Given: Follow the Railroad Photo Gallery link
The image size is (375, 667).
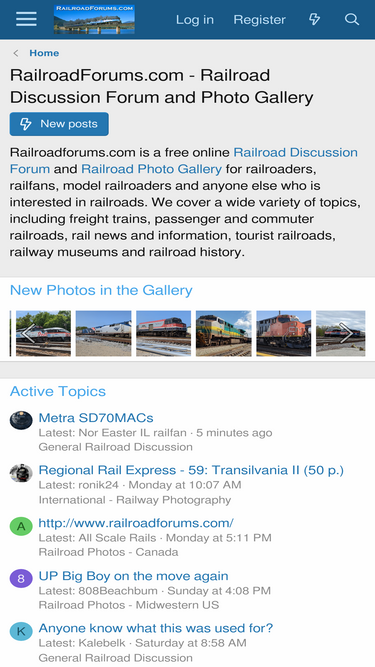Looking at the screenshot, I should (x=151, y=169).
